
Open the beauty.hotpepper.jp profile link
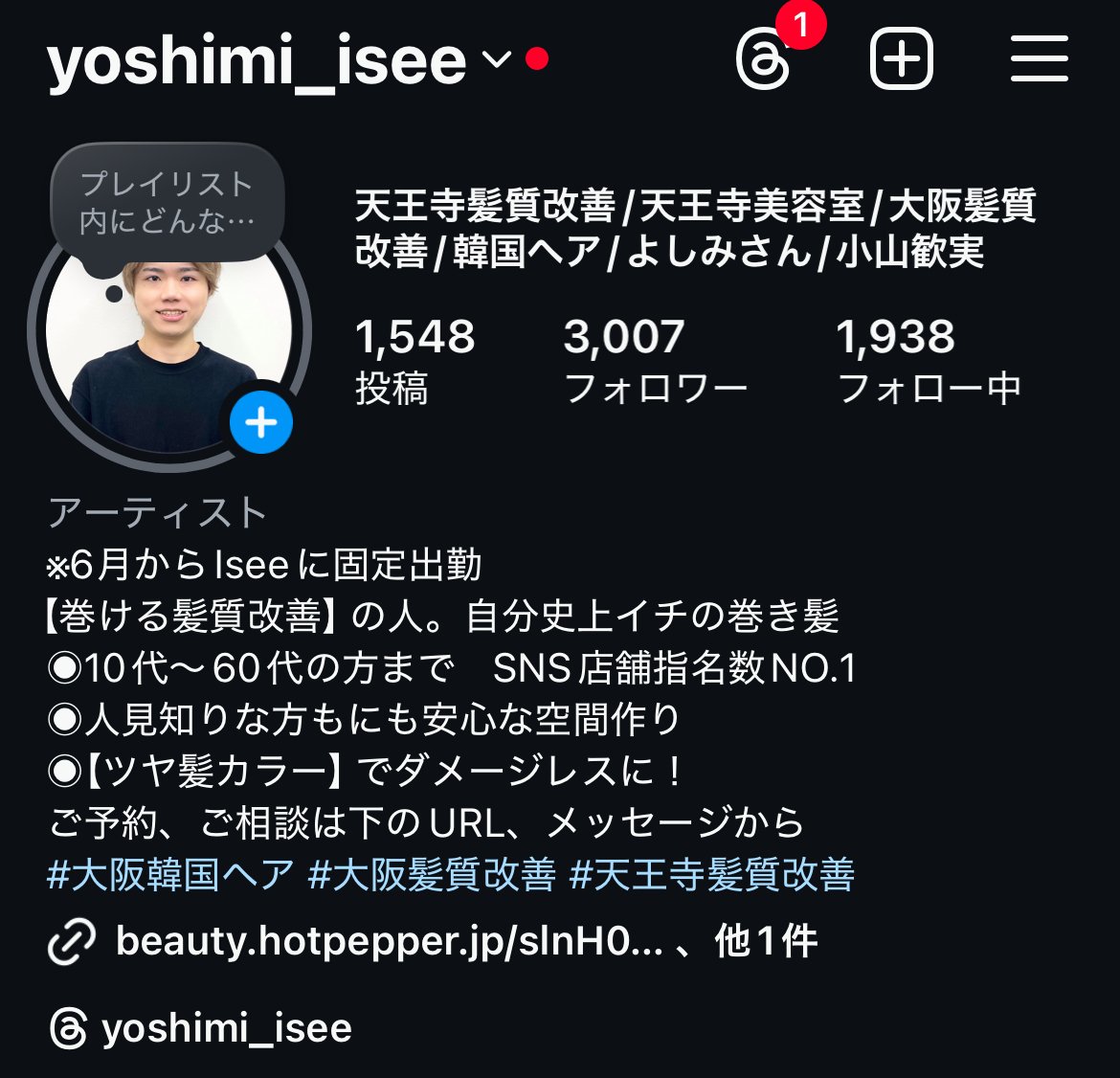tap(388, 941)
